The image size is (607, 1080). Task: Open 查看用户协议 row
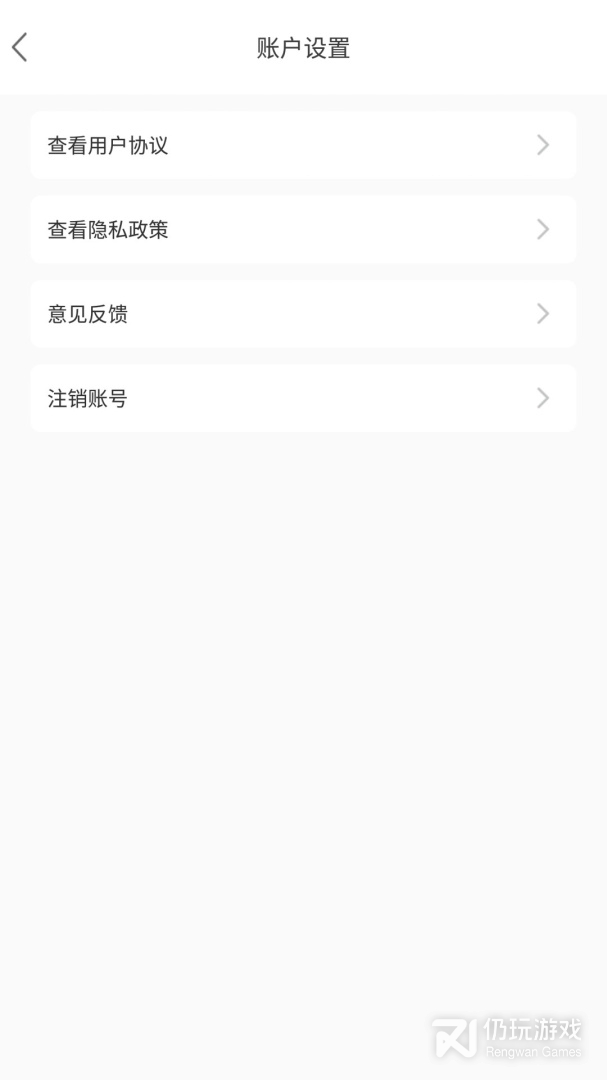click(302, 146)
